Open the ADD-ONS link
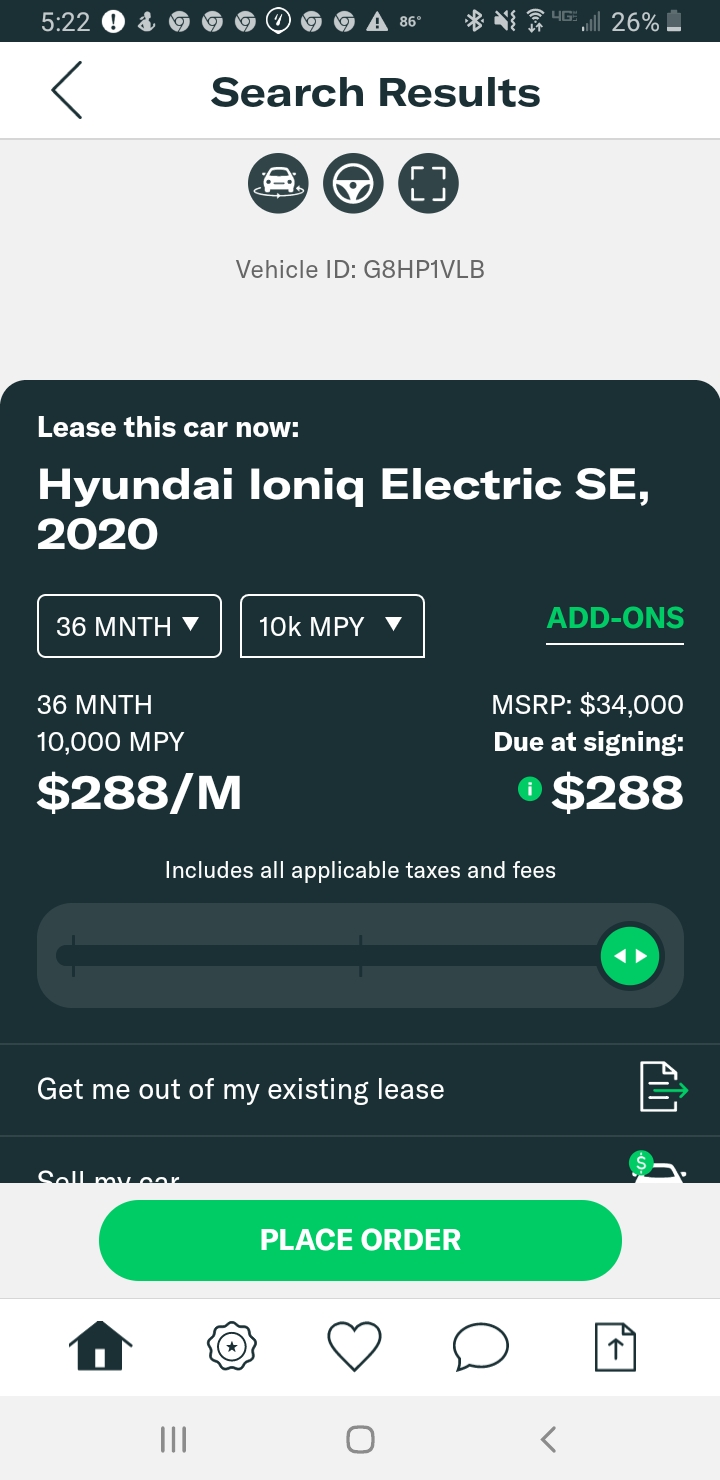Viewport: 720px width, 1480px height. 615,619
